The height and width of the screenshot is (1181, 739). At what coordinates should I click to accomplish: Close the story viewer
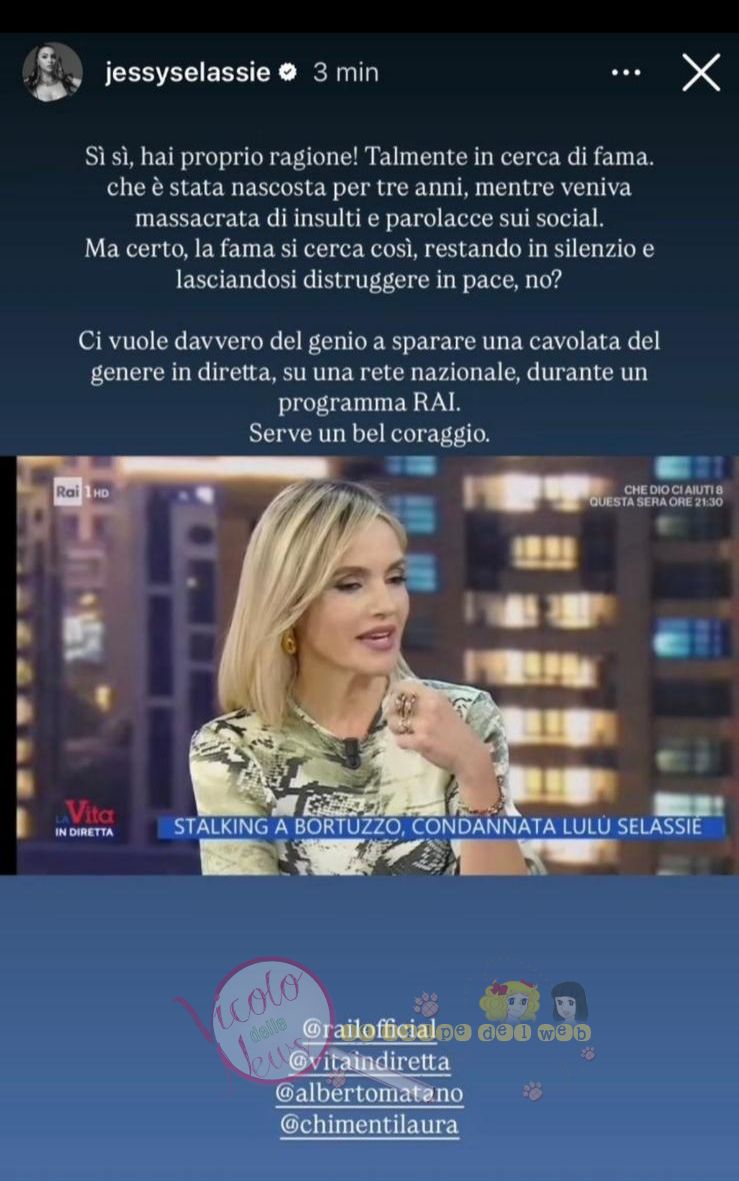(700, 73)
